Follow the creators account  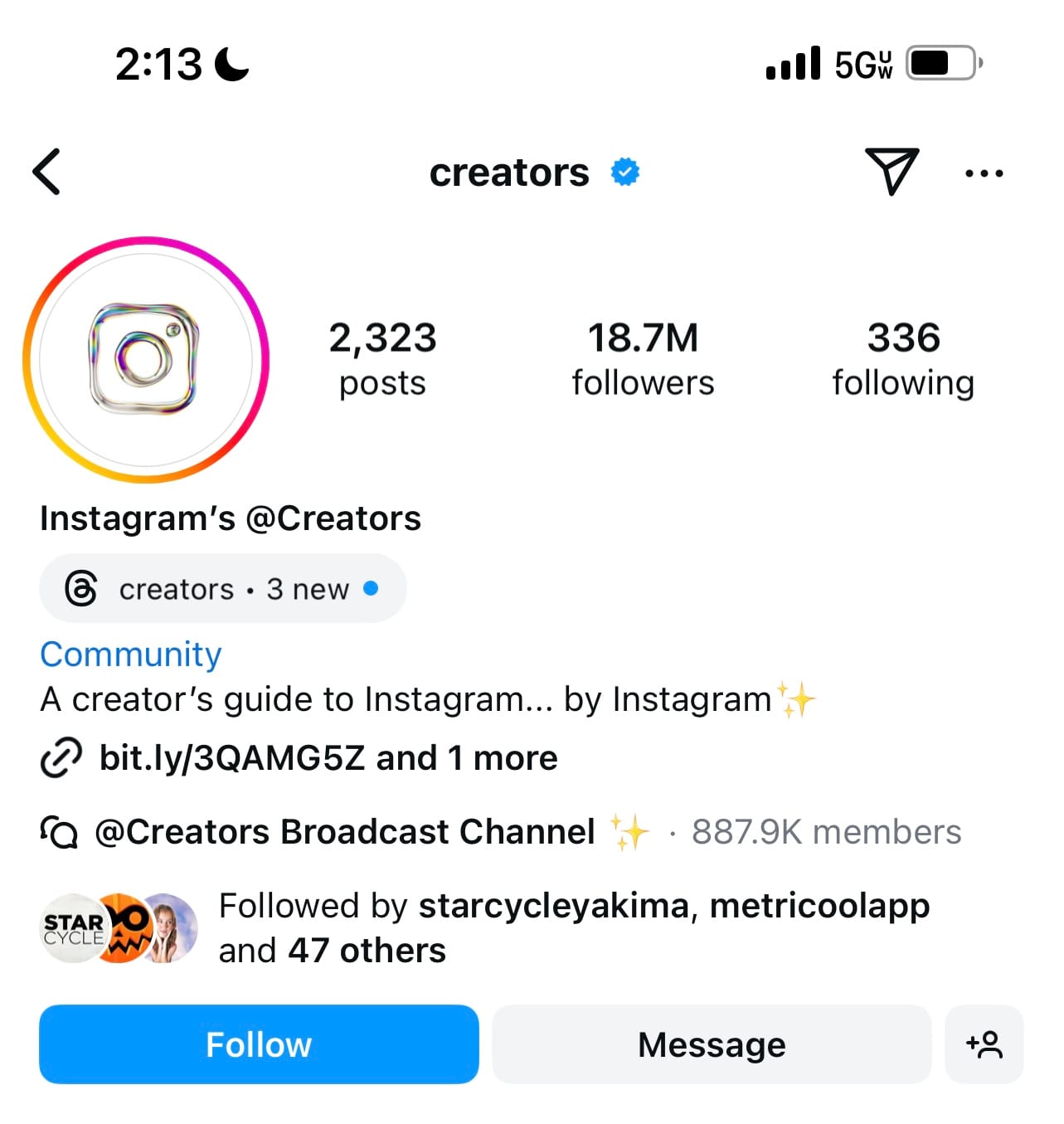tap(258, 1044)
